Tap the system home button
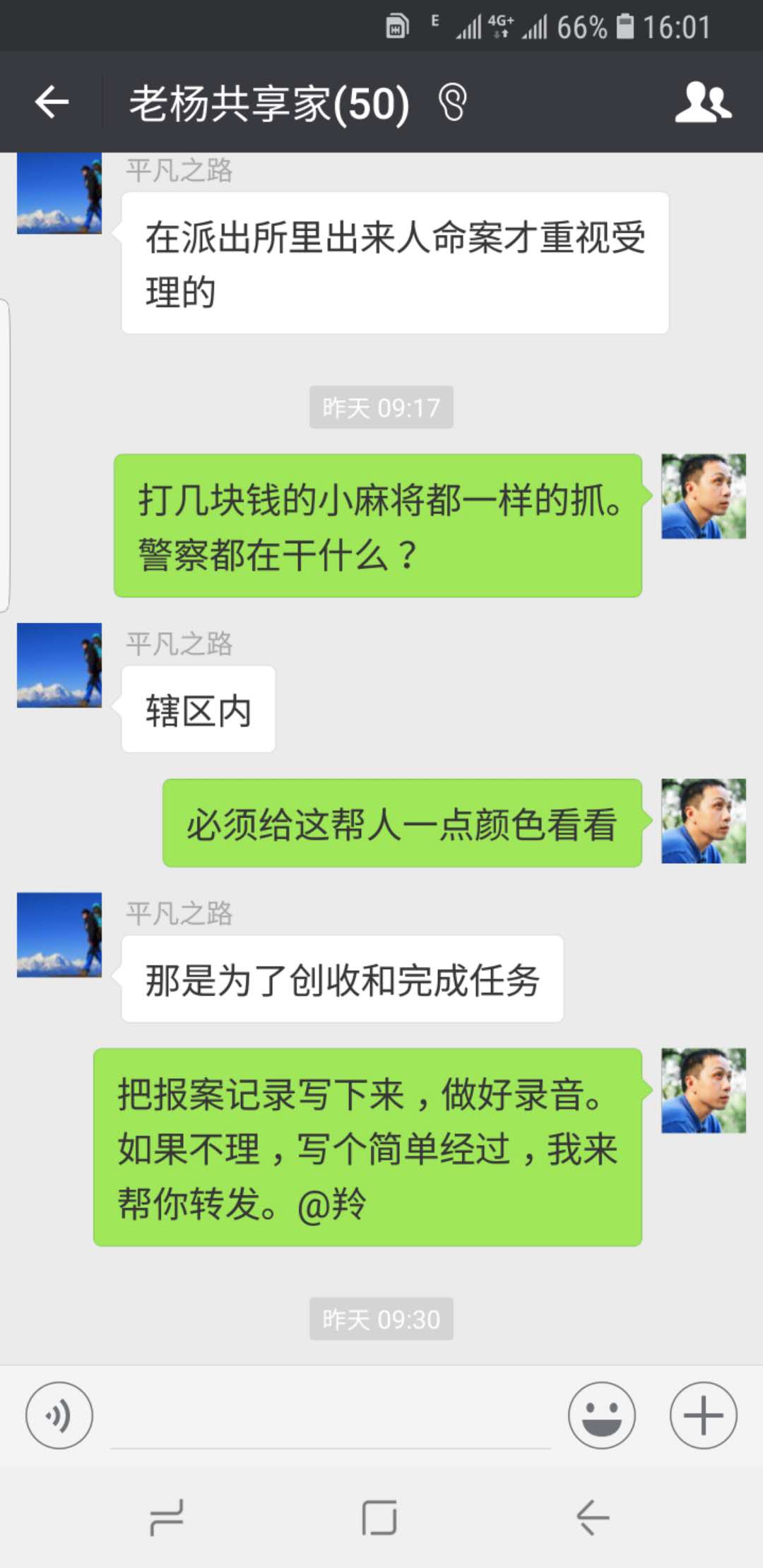Screen dimensions: 763x1568 coord(379,1517)
